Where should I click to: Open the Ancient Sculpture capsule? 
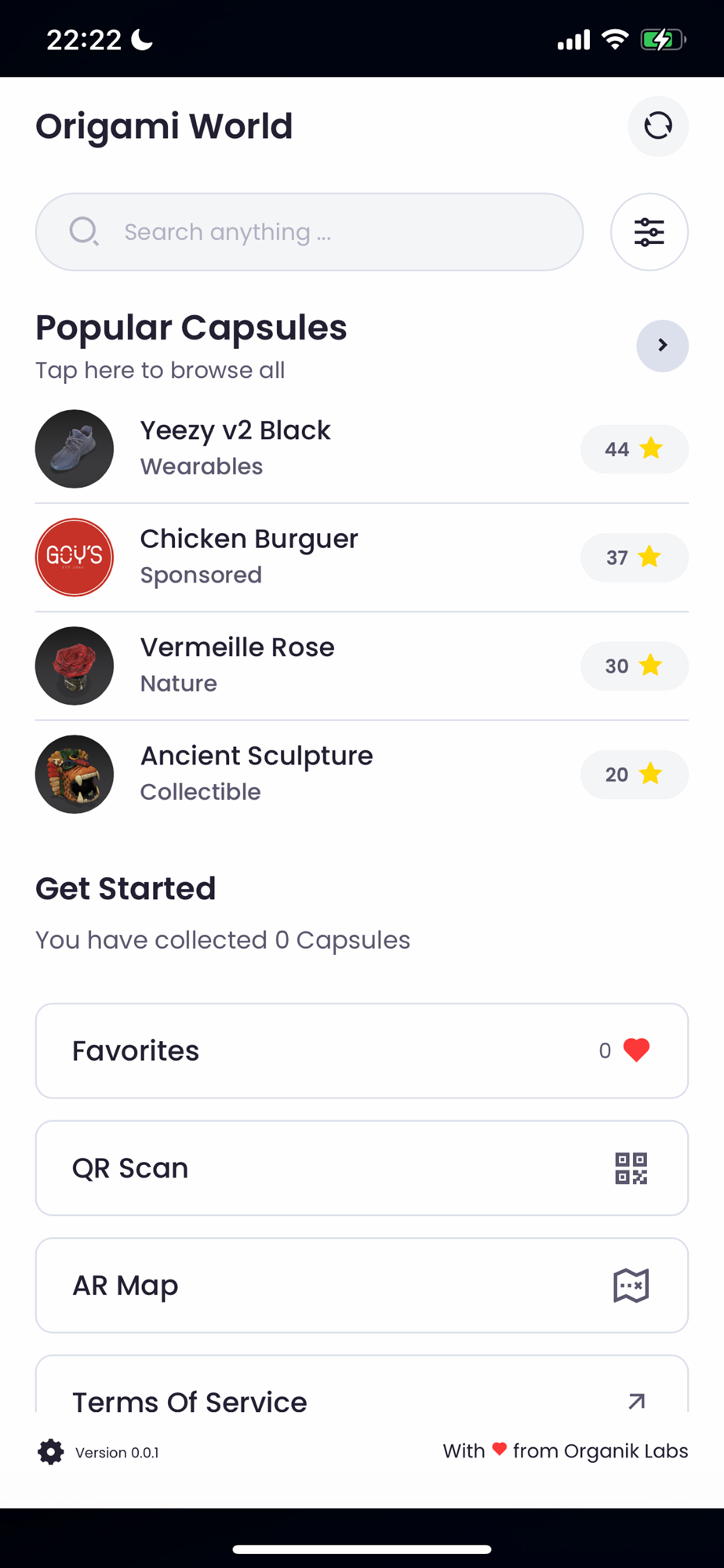tap(362, 775)
